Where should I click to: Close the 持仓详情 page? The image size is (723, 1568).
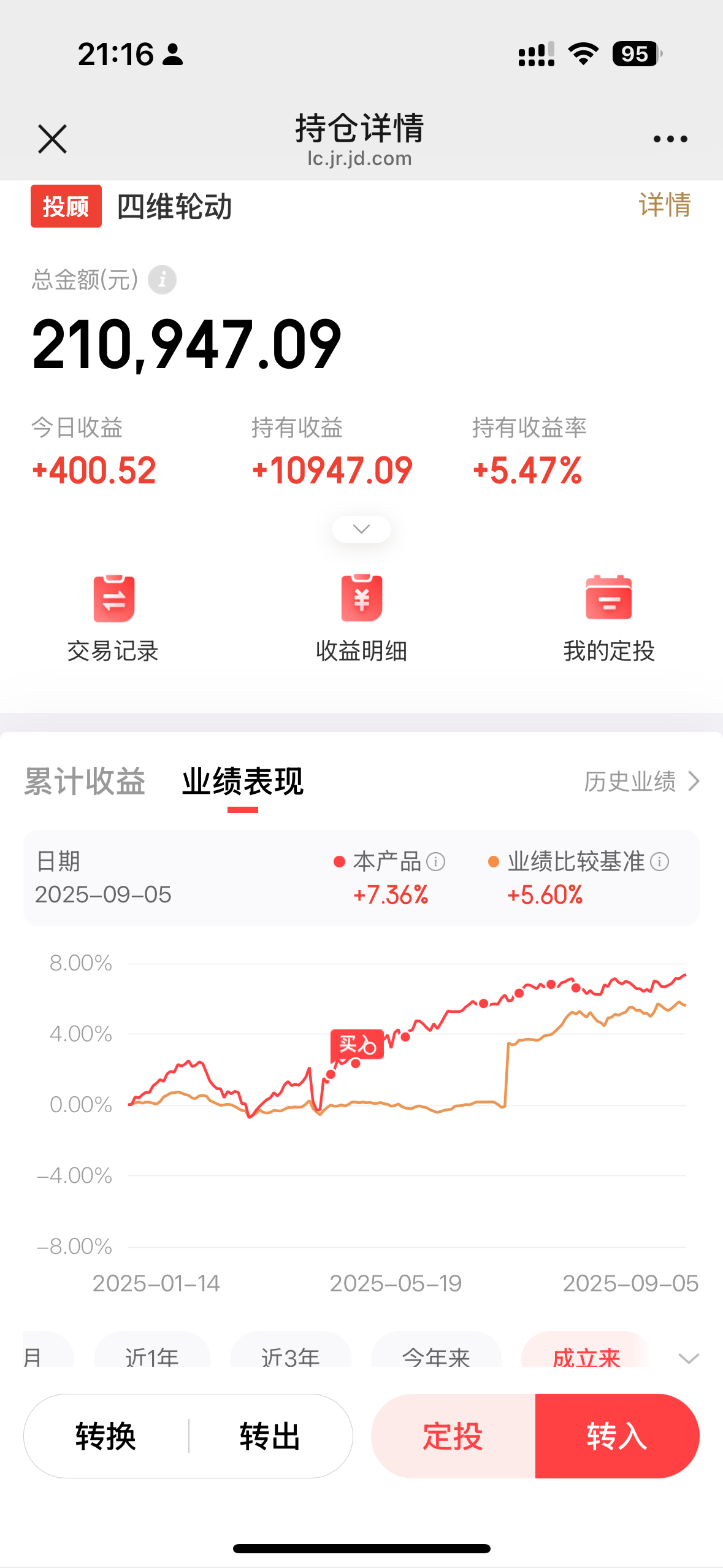tap(52, 139)
